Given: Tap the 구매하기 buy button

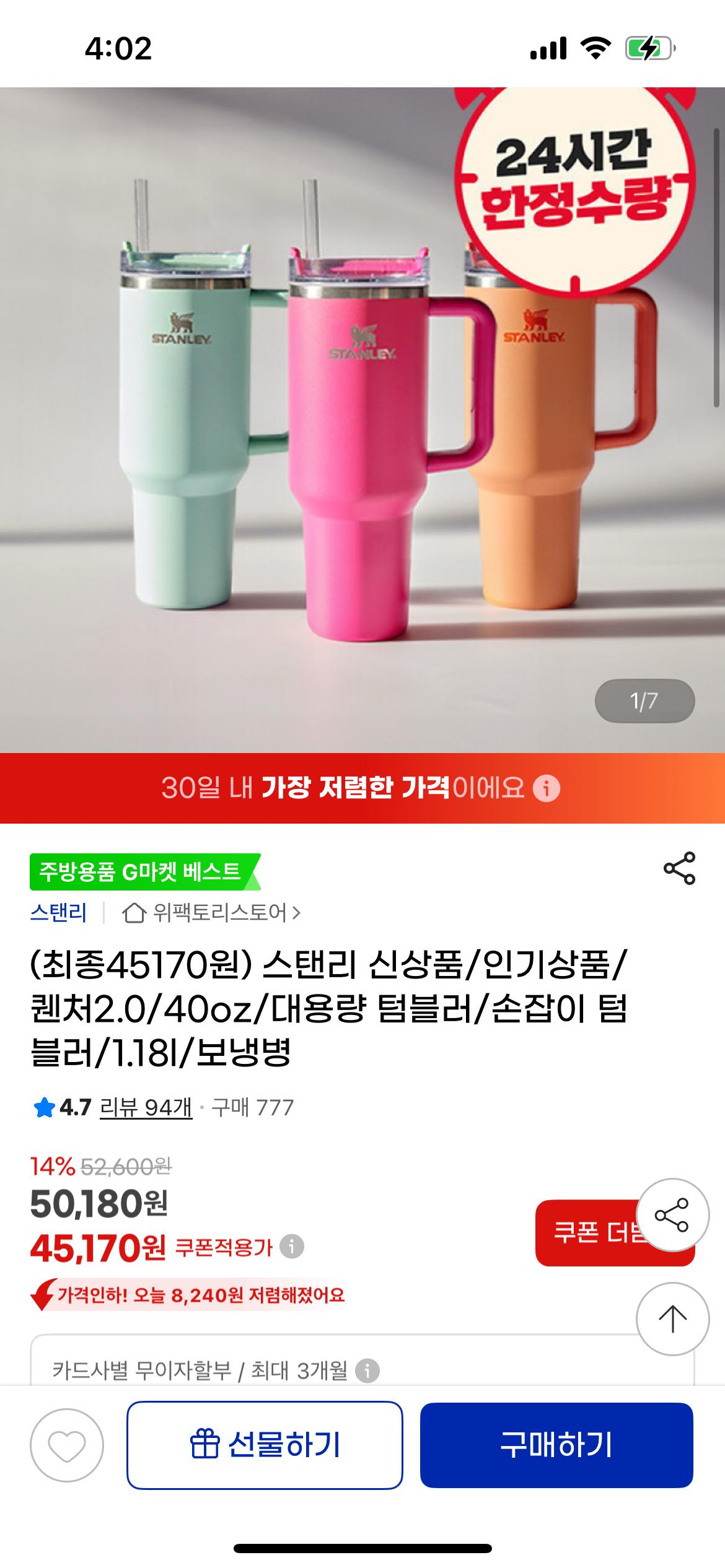Looking at the screenshot, I should point(556,1445).
